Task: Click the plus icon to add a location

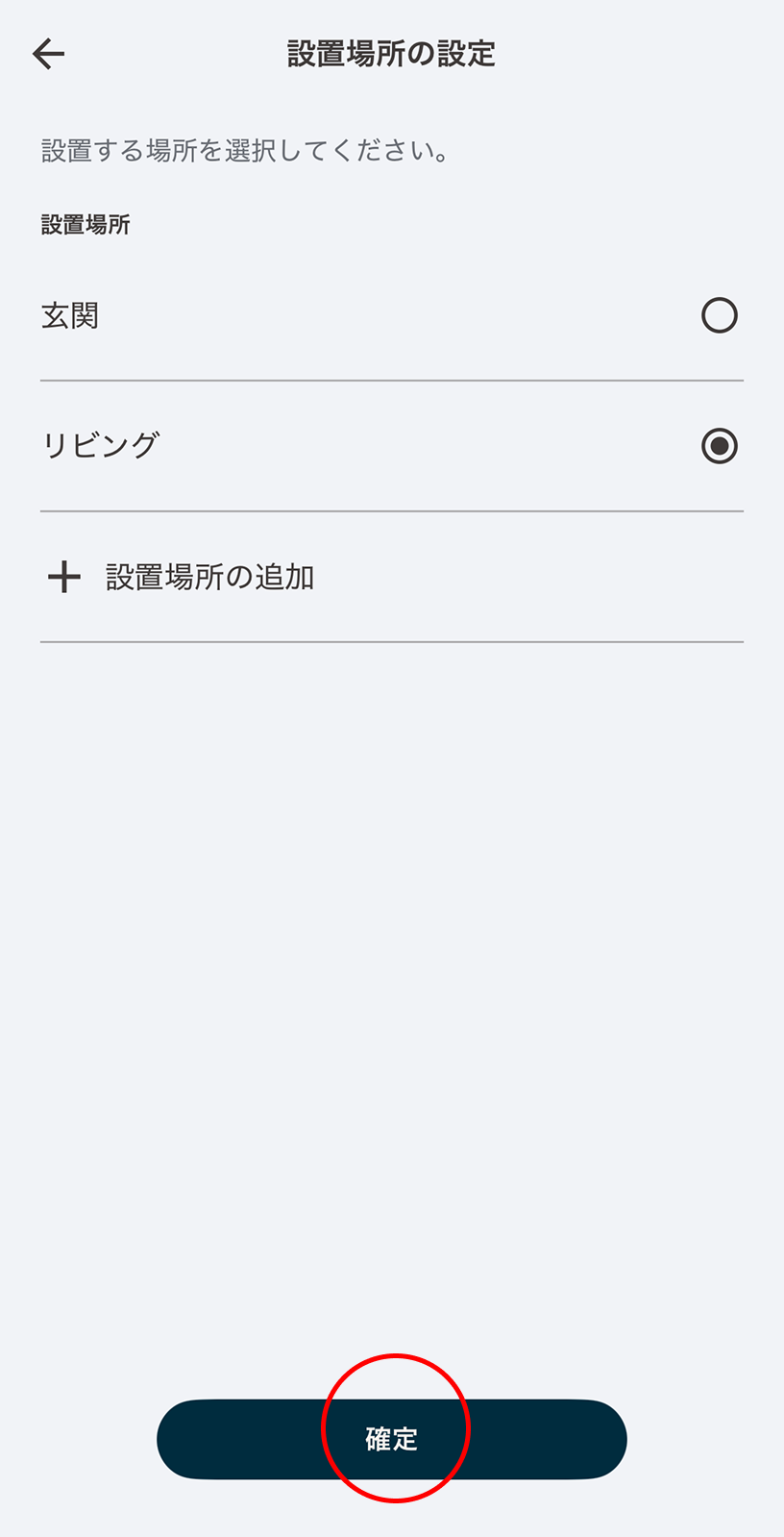Action: 63,578
